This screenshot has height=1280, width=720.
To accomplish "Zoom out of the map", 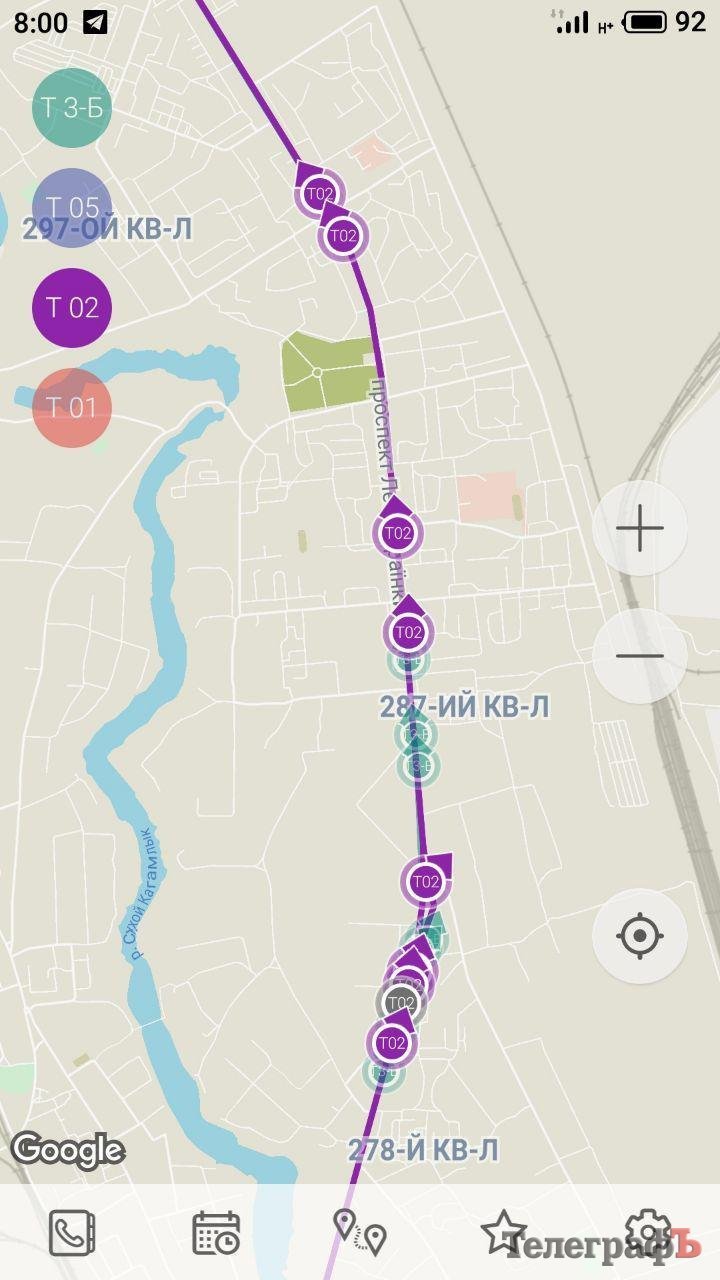I will click(640, 656).
